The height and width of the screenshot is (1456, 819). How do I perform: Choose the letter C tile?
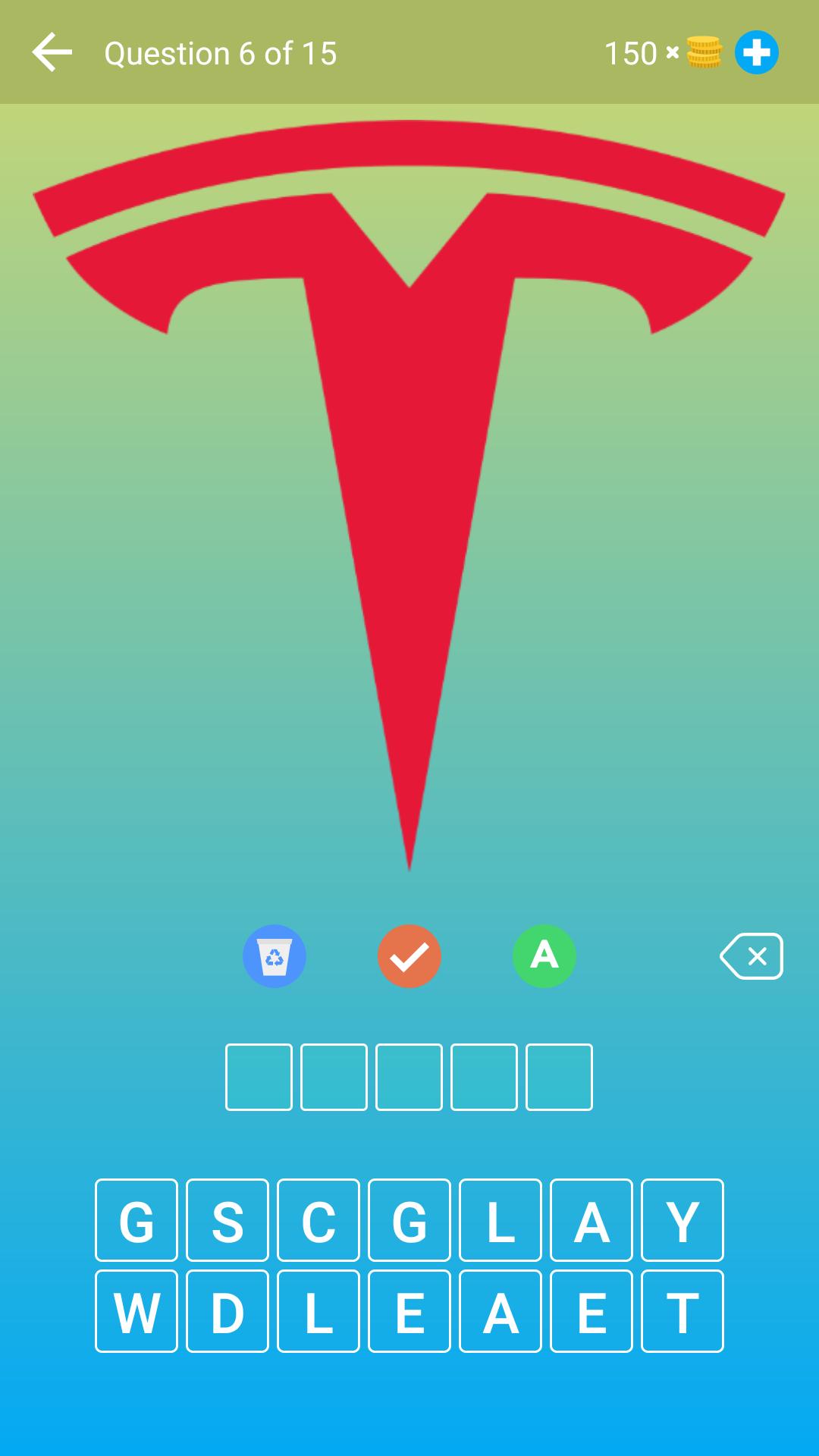coord(318,1220)
